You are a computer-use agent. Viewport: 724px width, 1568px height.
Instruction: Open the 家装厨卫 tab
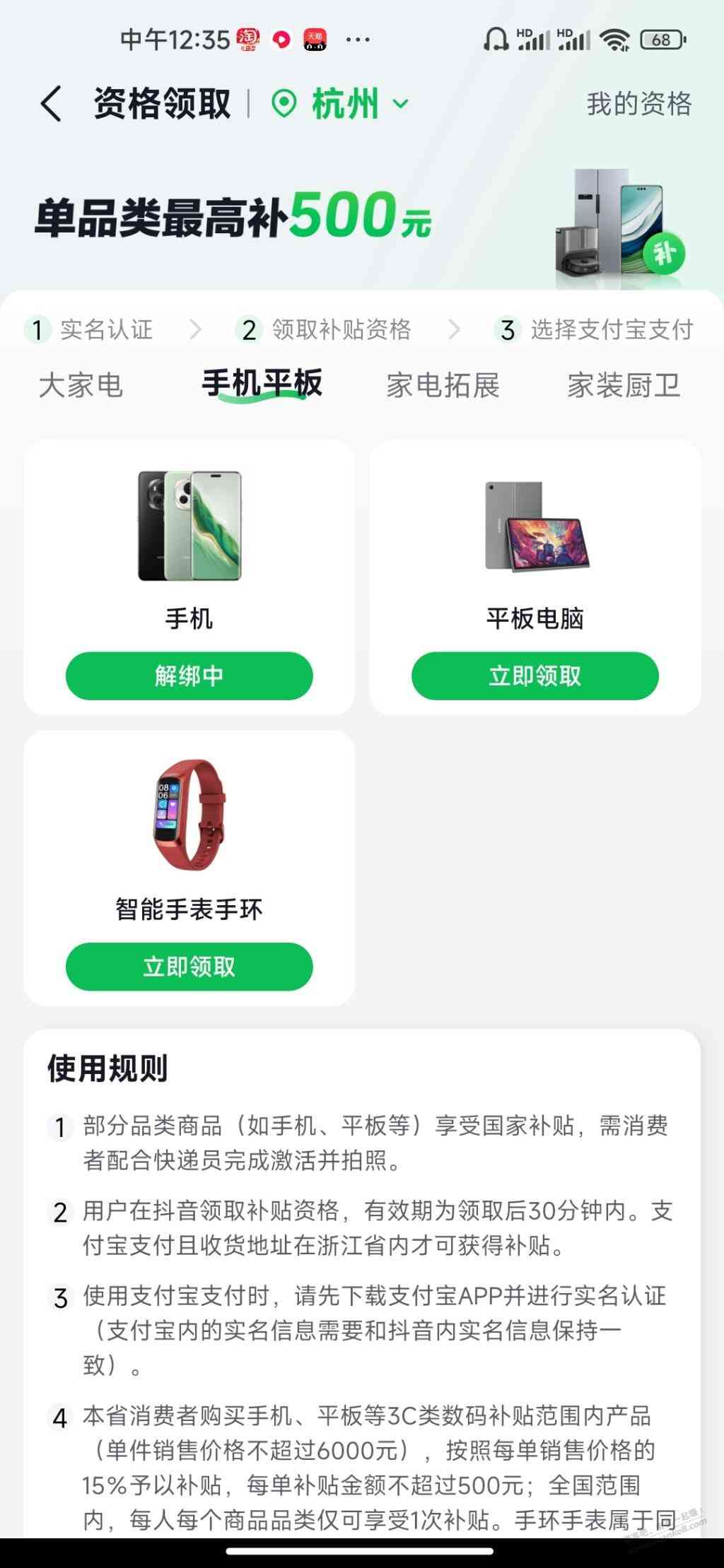tap(623, 385)
